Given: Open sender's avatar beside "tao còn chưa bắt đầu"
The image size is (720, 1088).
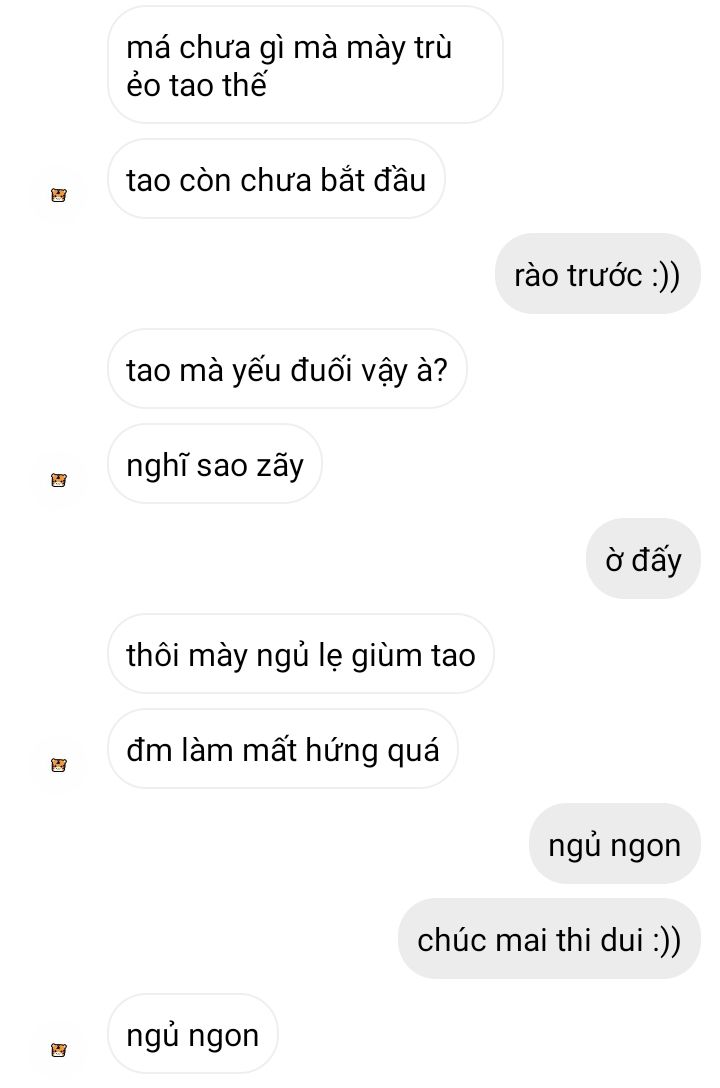Looking at the screenshot, I should (x=59, y=195).
